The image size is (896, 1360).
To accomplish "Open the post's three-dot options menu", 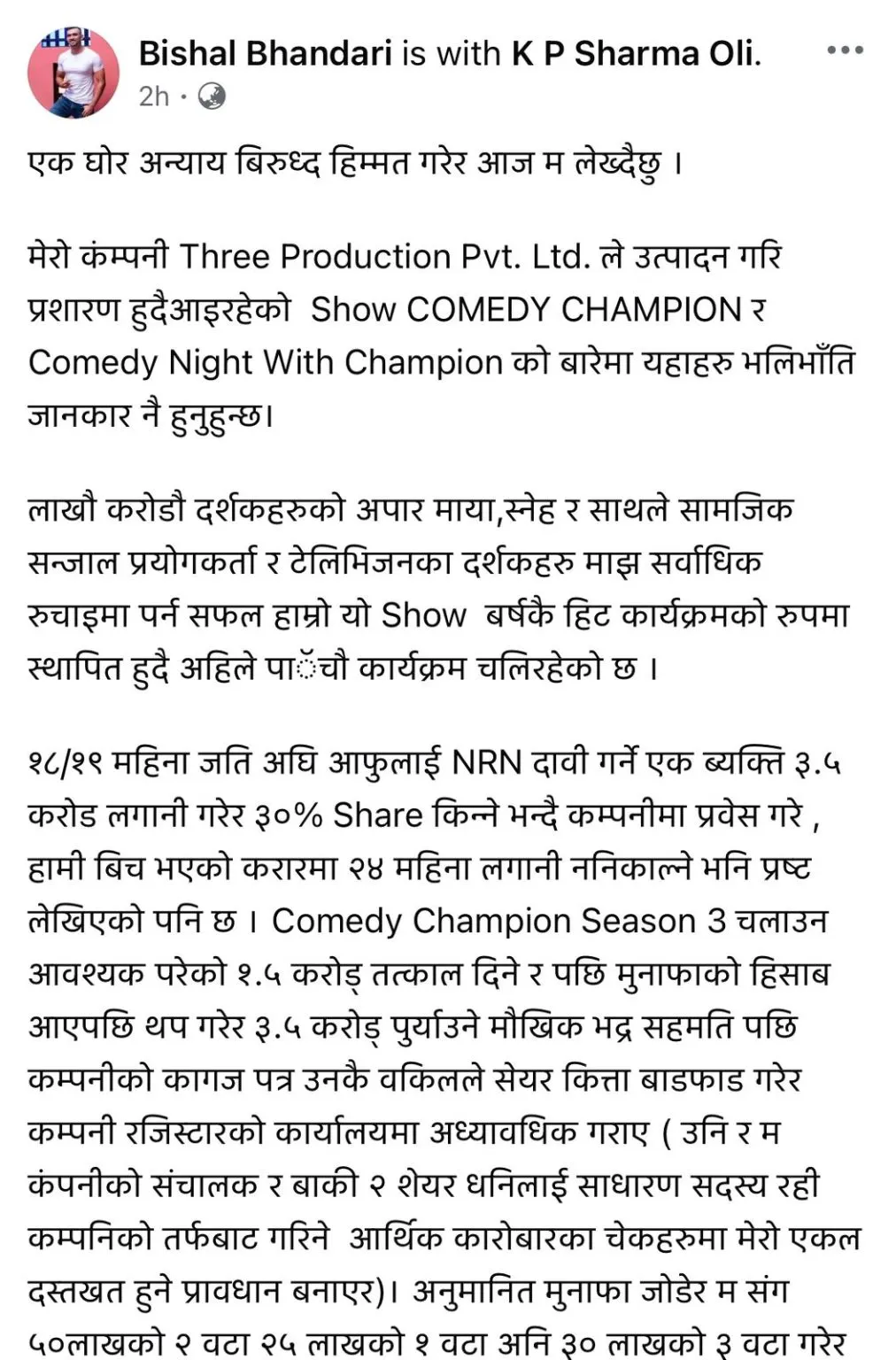I will pos(845,50).
